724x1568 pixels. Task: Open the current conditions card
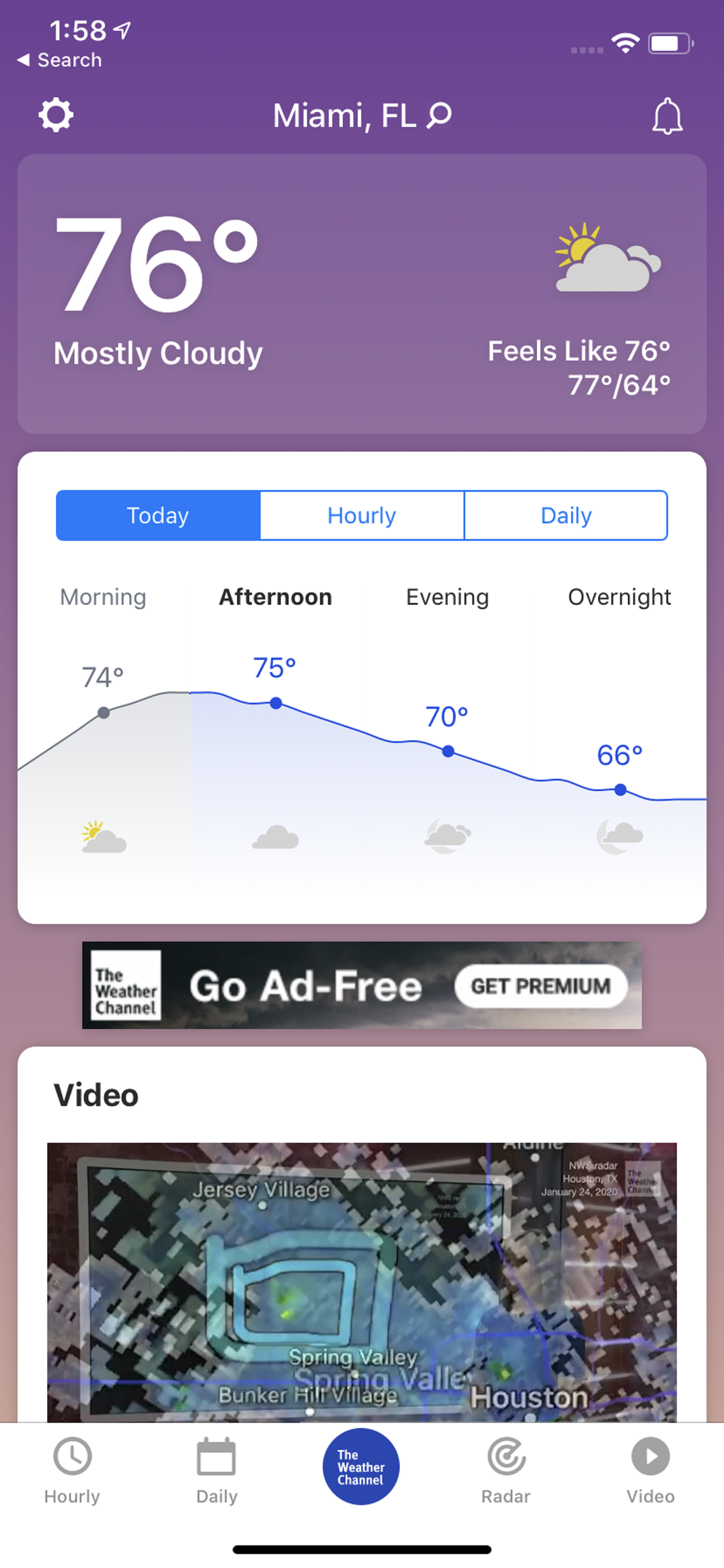(x=361, y=293)
